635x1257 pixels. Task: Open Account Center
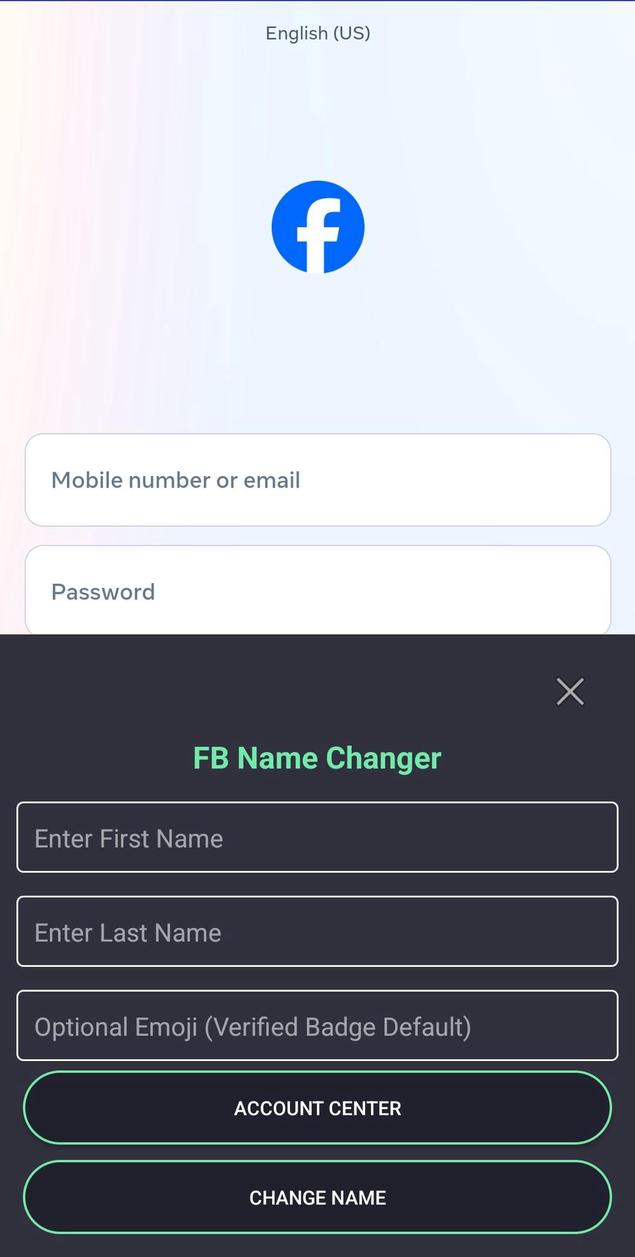pyautogui.click(x=317, y=1108)
